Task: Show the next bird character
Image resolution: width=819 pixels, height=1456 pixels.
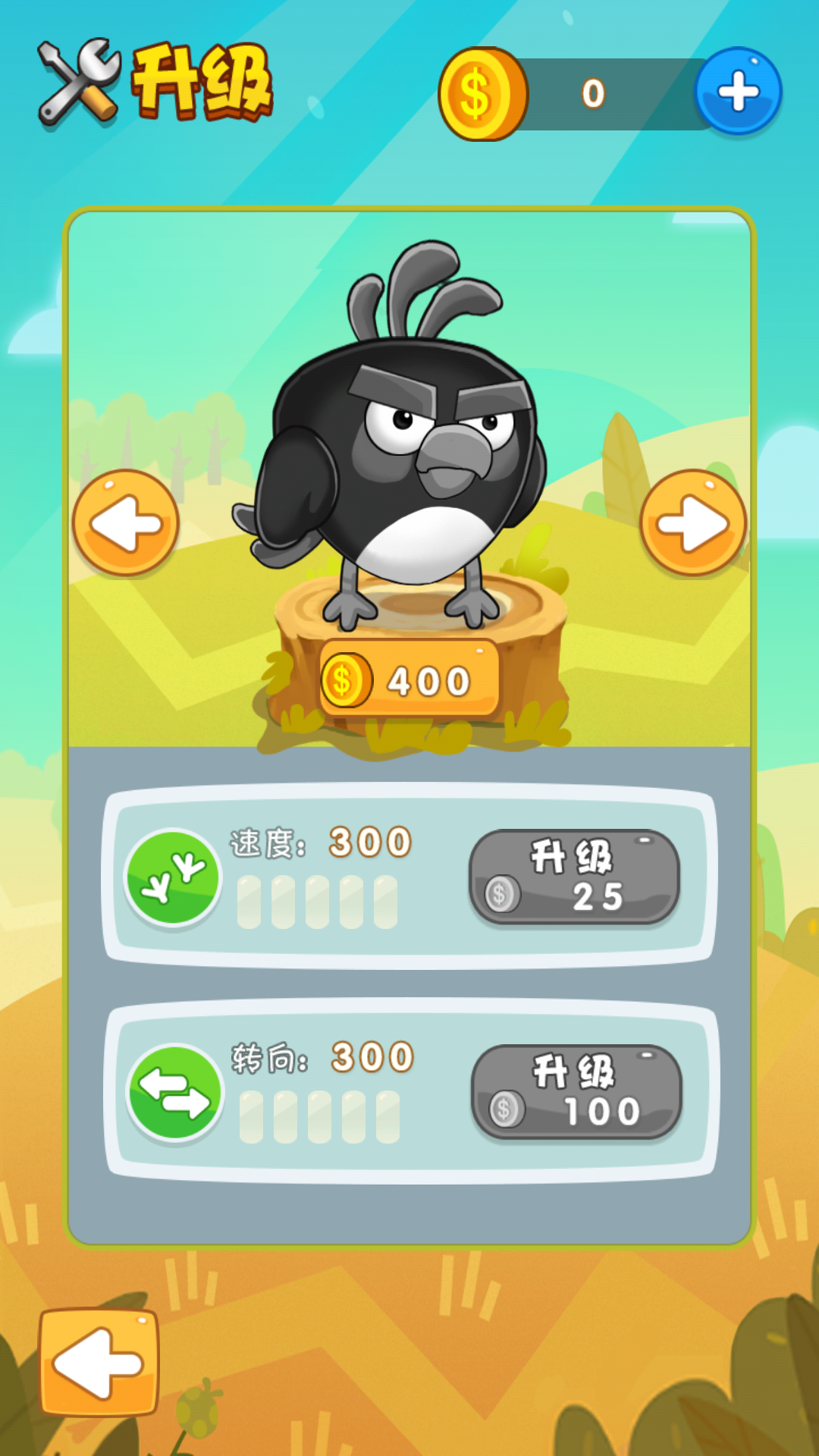Action: click(693, 523)
